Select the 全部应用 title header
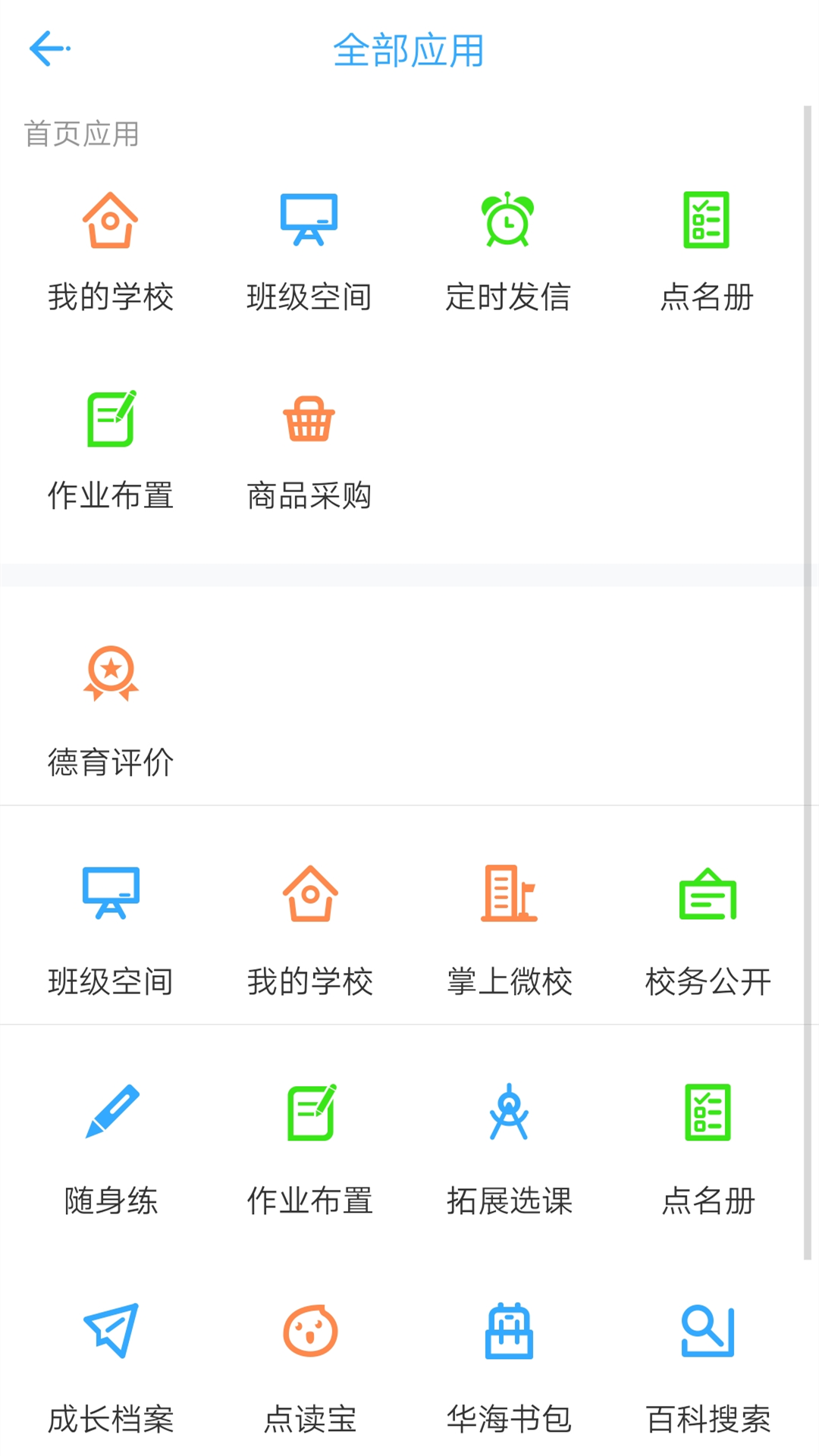 pos(409,52)
